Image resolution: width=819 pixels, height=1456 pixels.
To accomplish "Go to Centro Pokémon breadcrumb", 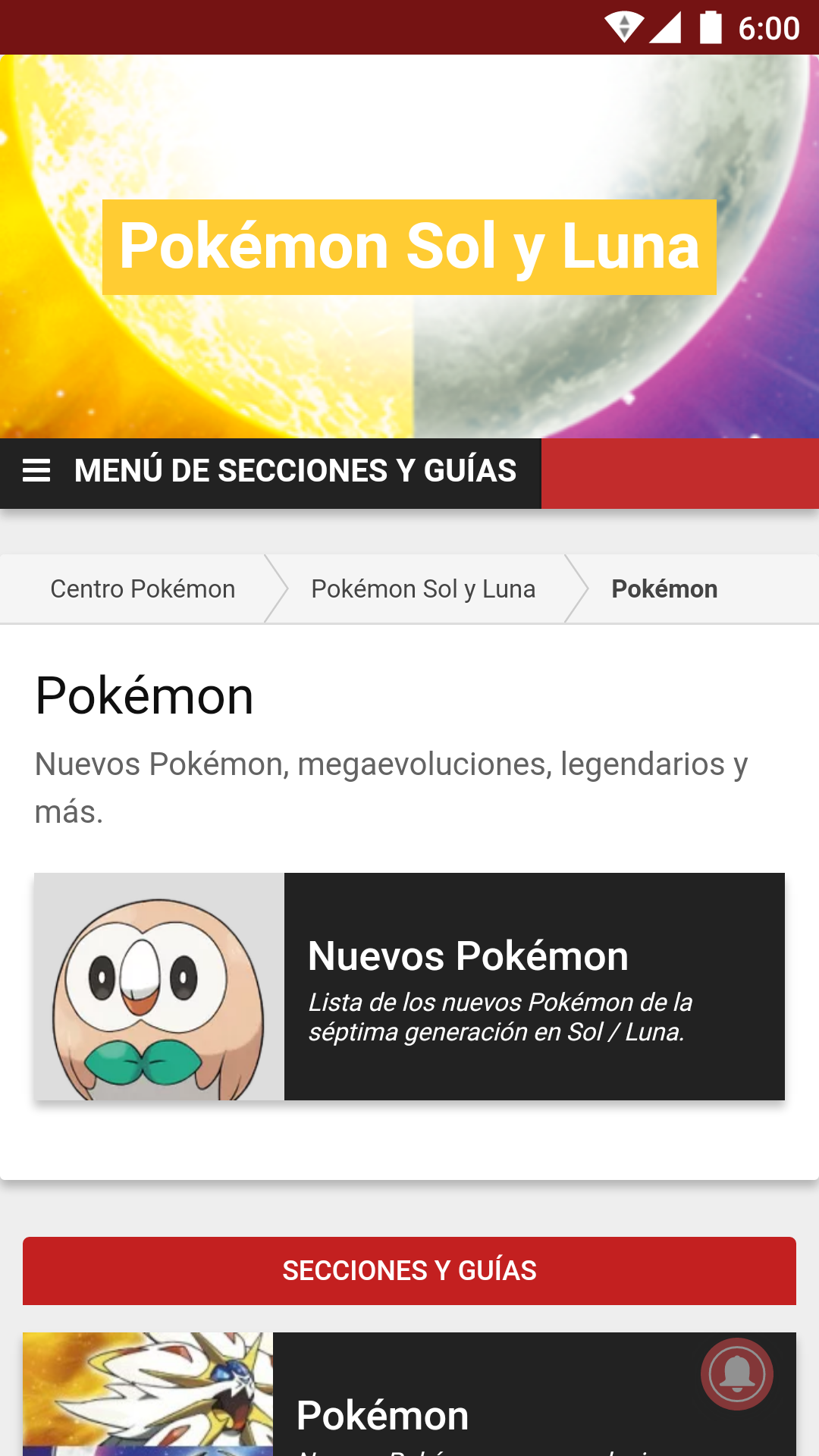I will 143,589.
